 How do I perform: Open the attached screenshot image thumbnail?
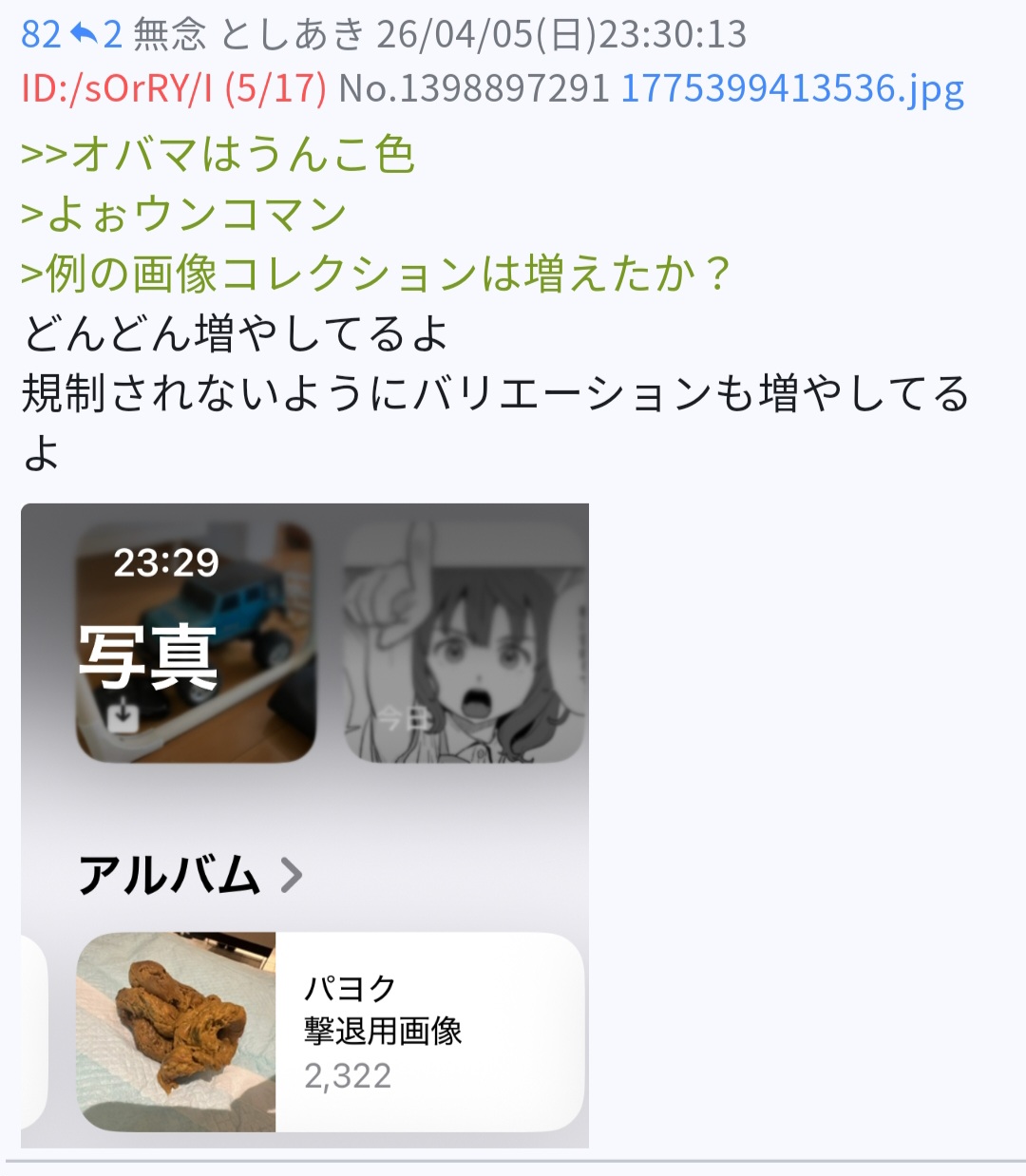point(304,825)
